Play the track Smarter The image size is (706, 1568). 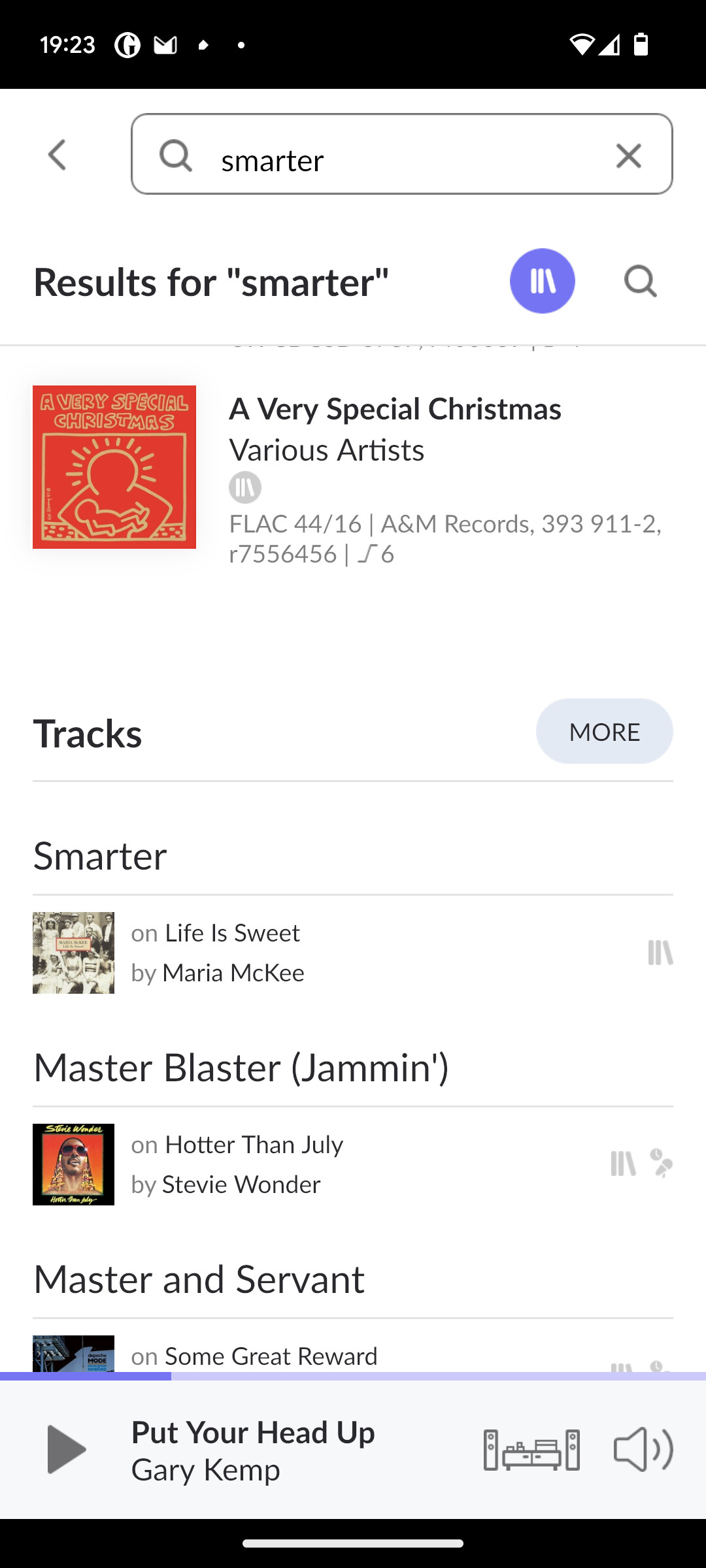(100, 855)
